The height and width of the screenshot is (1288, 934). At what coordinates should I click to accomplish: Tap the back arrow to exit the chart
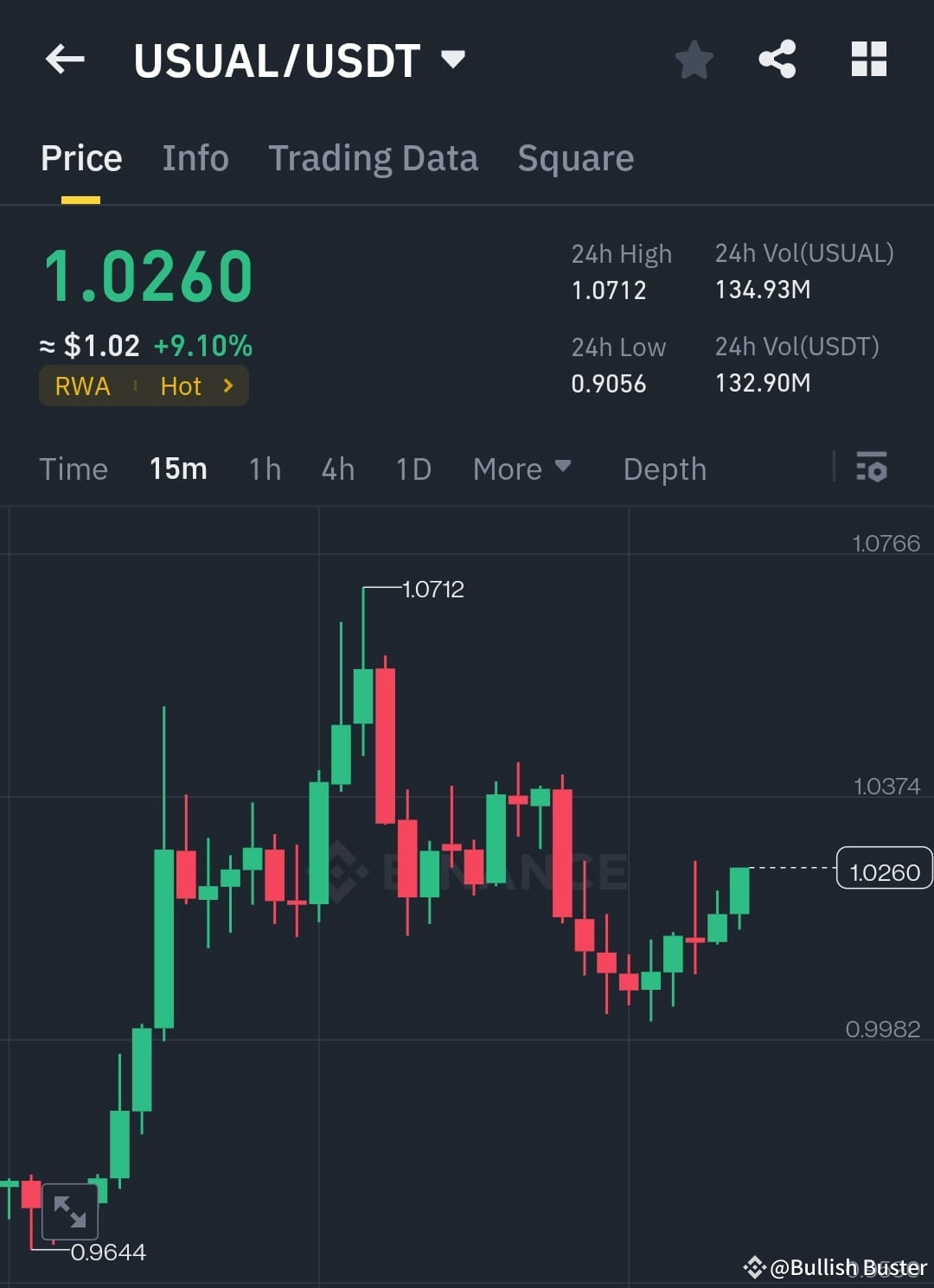[x=65, y=59]
